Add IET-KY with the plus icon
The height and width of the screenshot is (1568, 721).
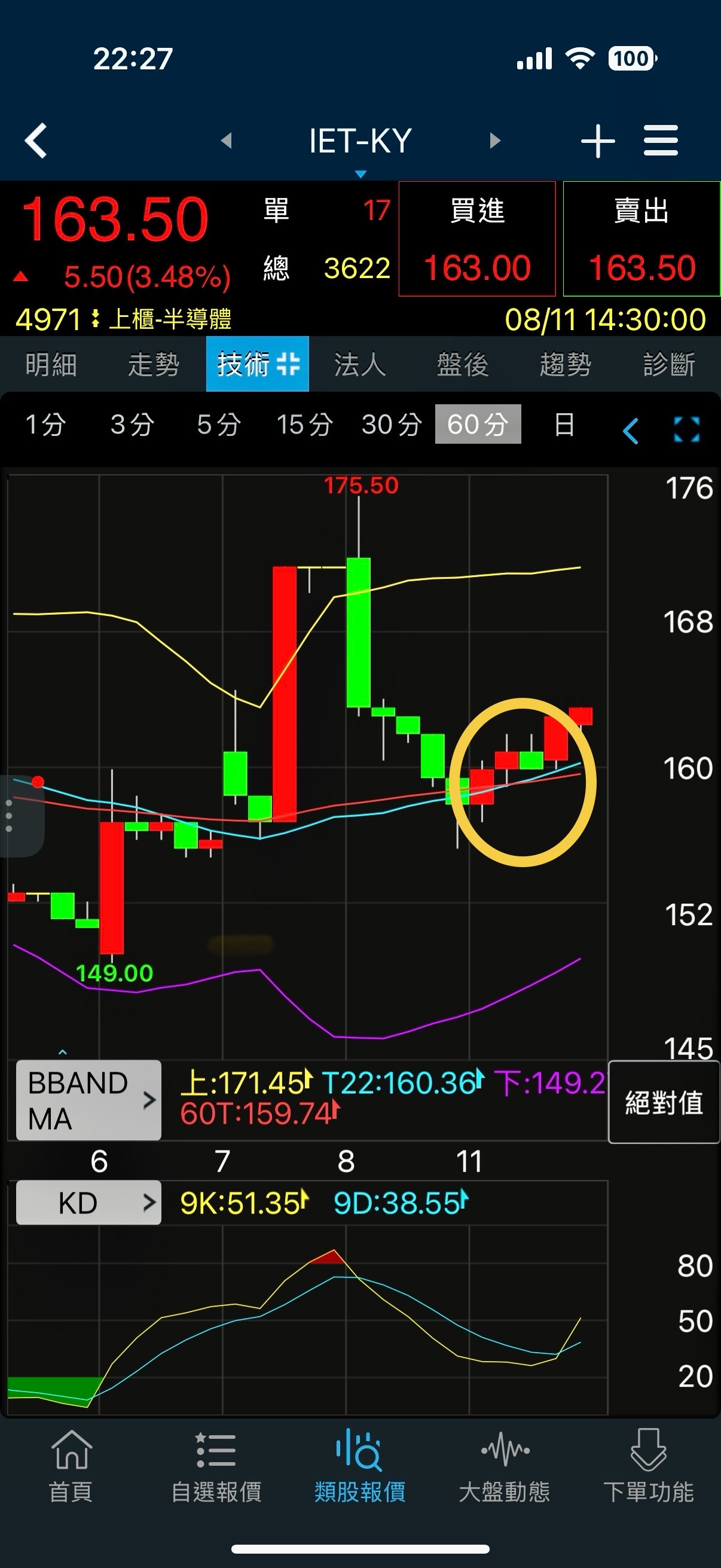(597, 141)
